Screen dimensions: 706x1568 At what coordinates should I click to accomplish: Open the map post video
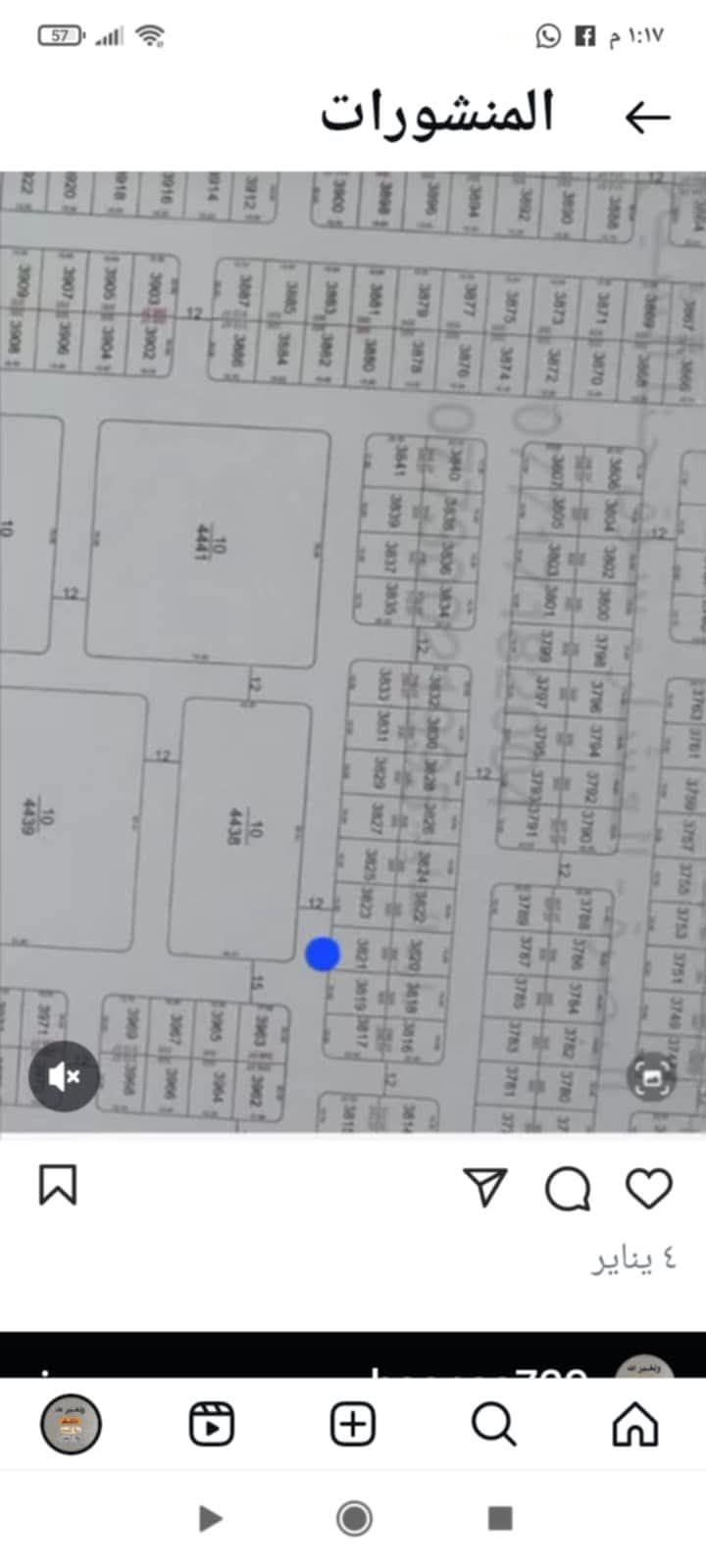click(353, 652)
